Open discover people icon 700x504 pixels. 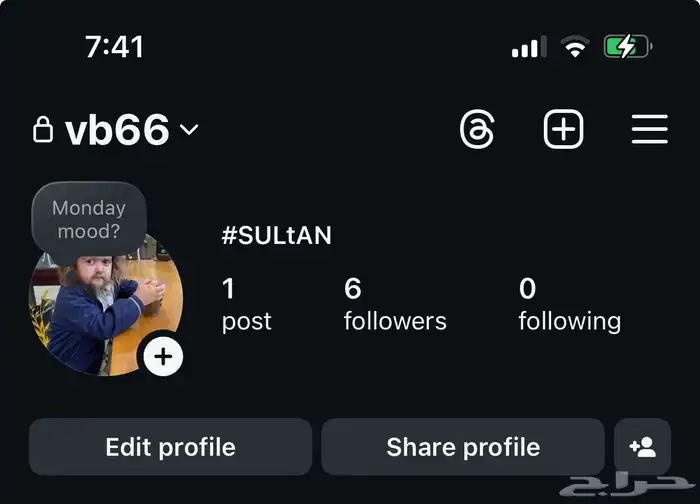(642, 447)
